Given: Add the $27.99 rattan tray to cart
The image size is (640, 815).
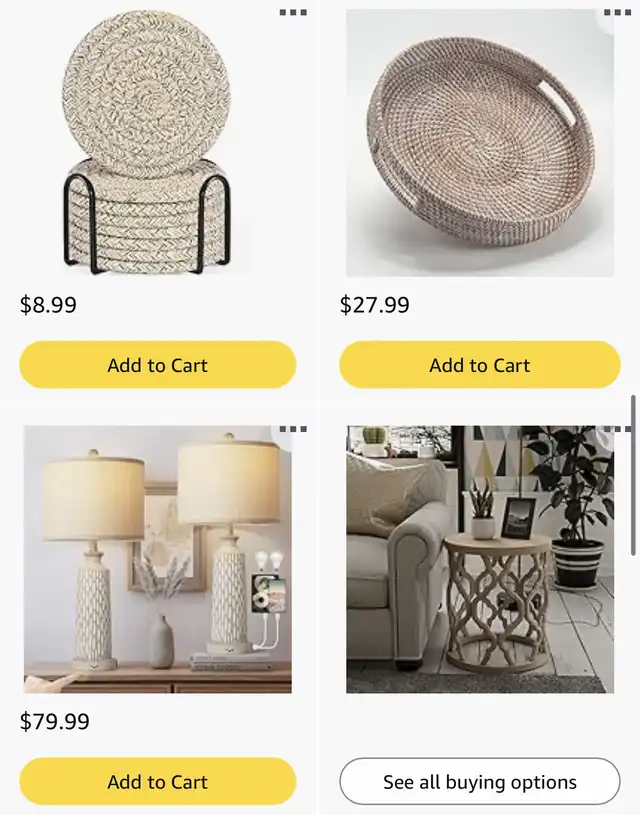Looking at the screenshot, I should point(479,365).
